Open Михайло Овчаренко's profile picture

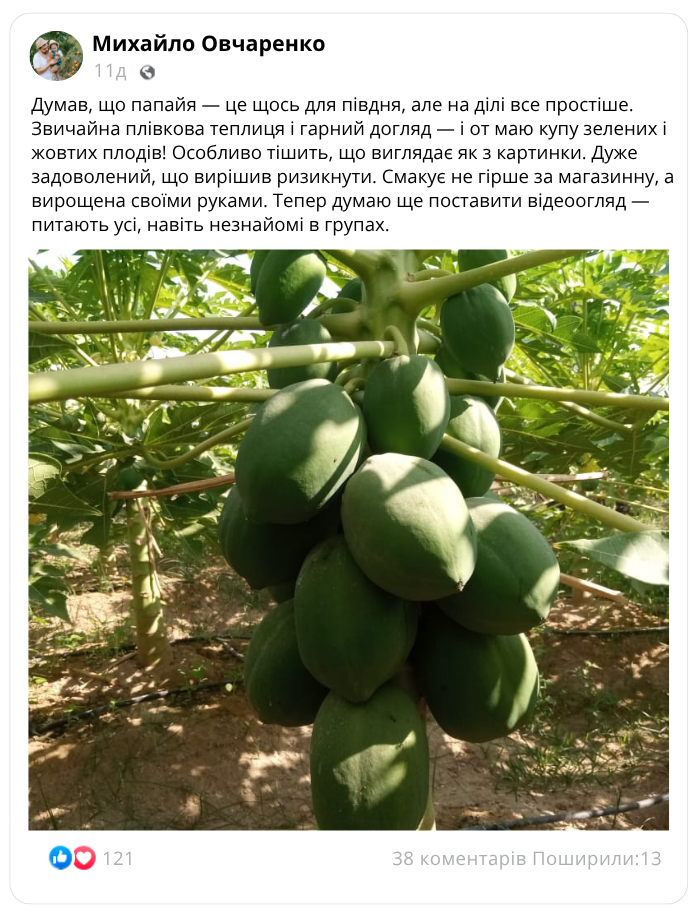coord(56,56)
